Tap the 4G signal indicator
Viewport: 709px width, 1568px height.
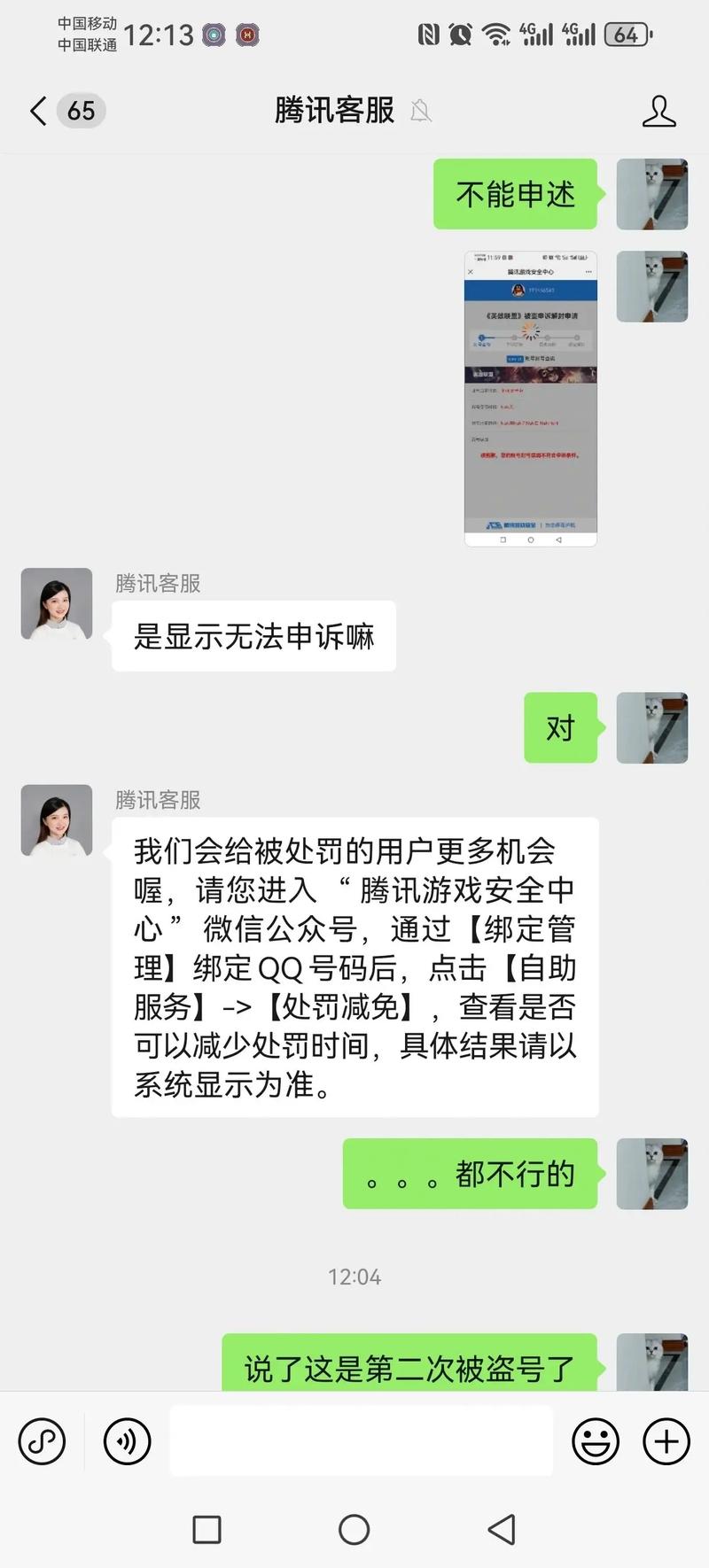(x=534, y=34)
